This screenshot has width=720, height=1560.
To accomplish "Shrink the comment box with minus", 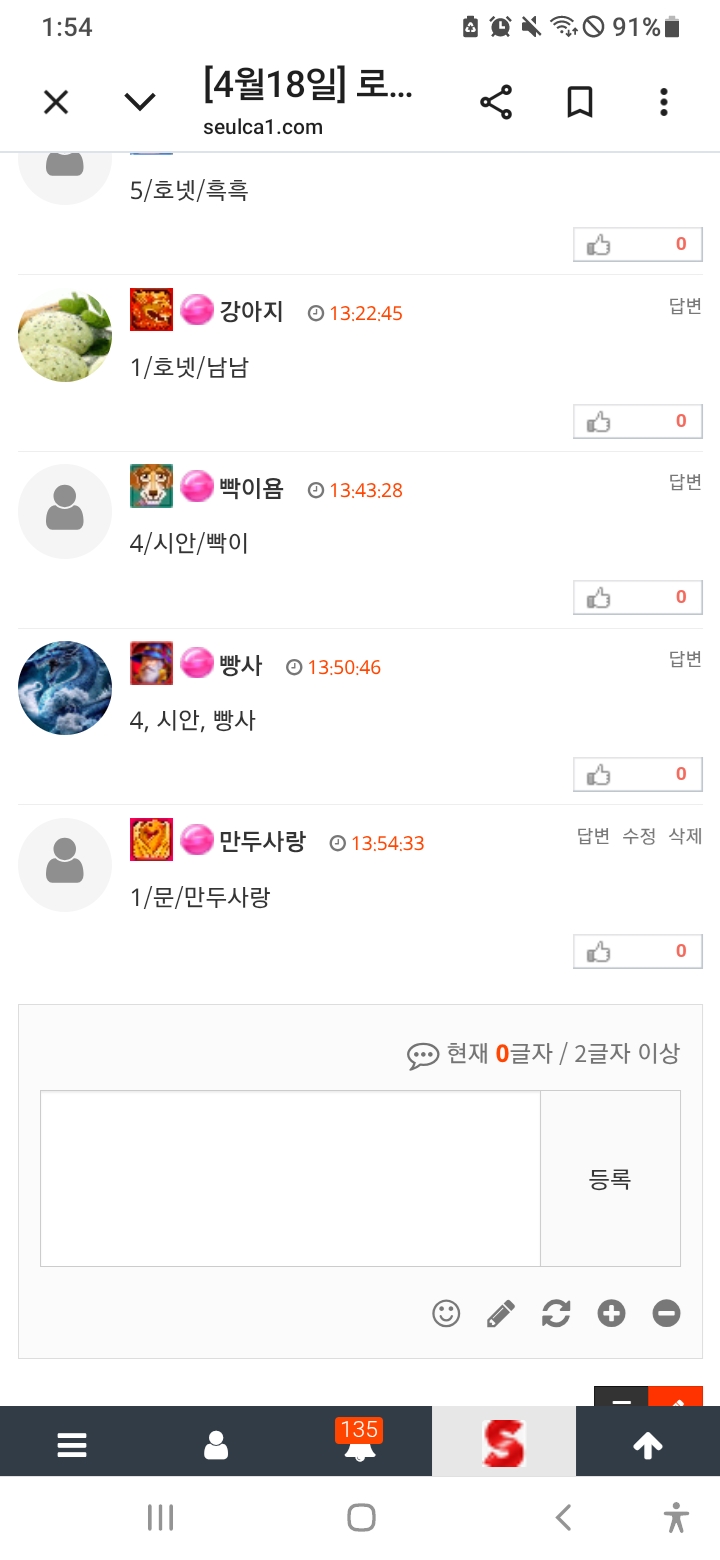I will tap(666, 1313).
